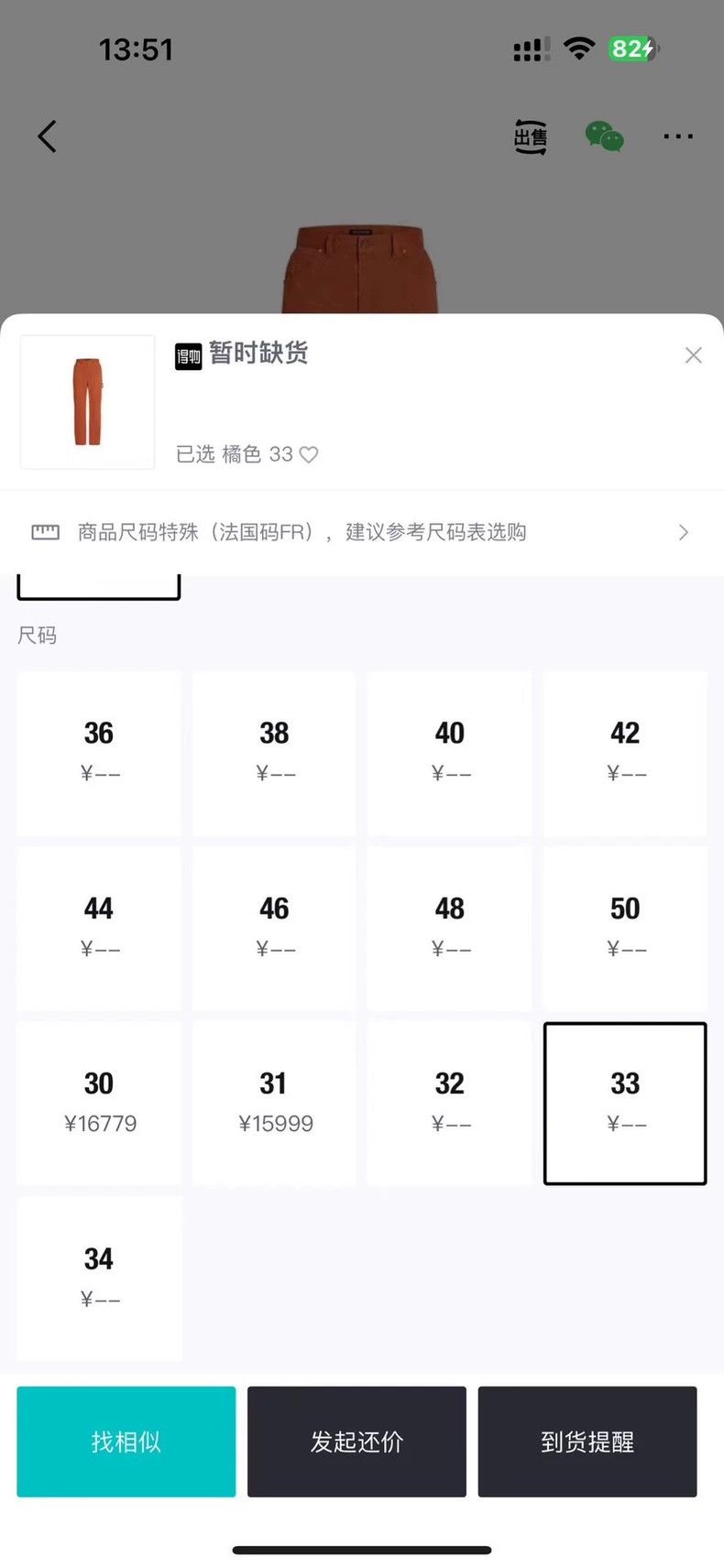Pick size 46

[274, 928]
